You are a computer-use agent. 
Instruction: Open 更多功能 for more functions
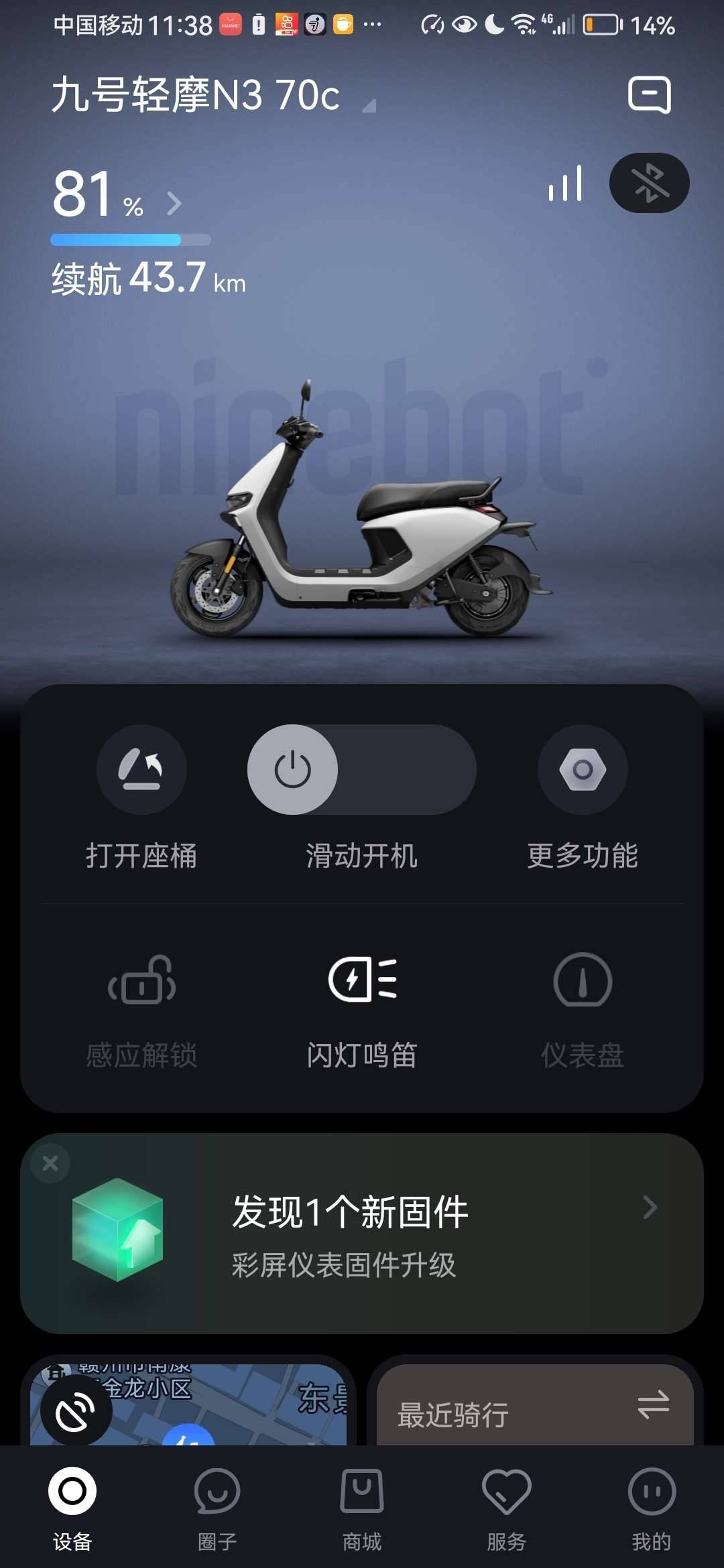pyautogui.click(x=583, y=769)
